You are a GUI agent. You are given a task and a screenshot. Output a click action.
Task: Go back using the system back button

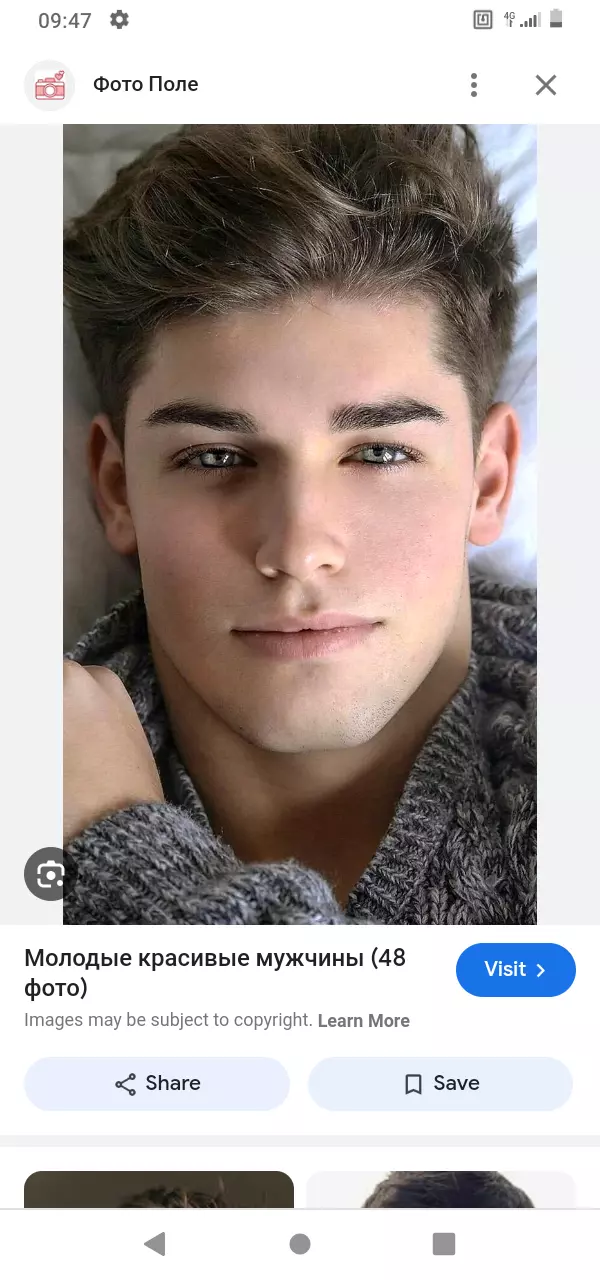[x=154, y=1244]
